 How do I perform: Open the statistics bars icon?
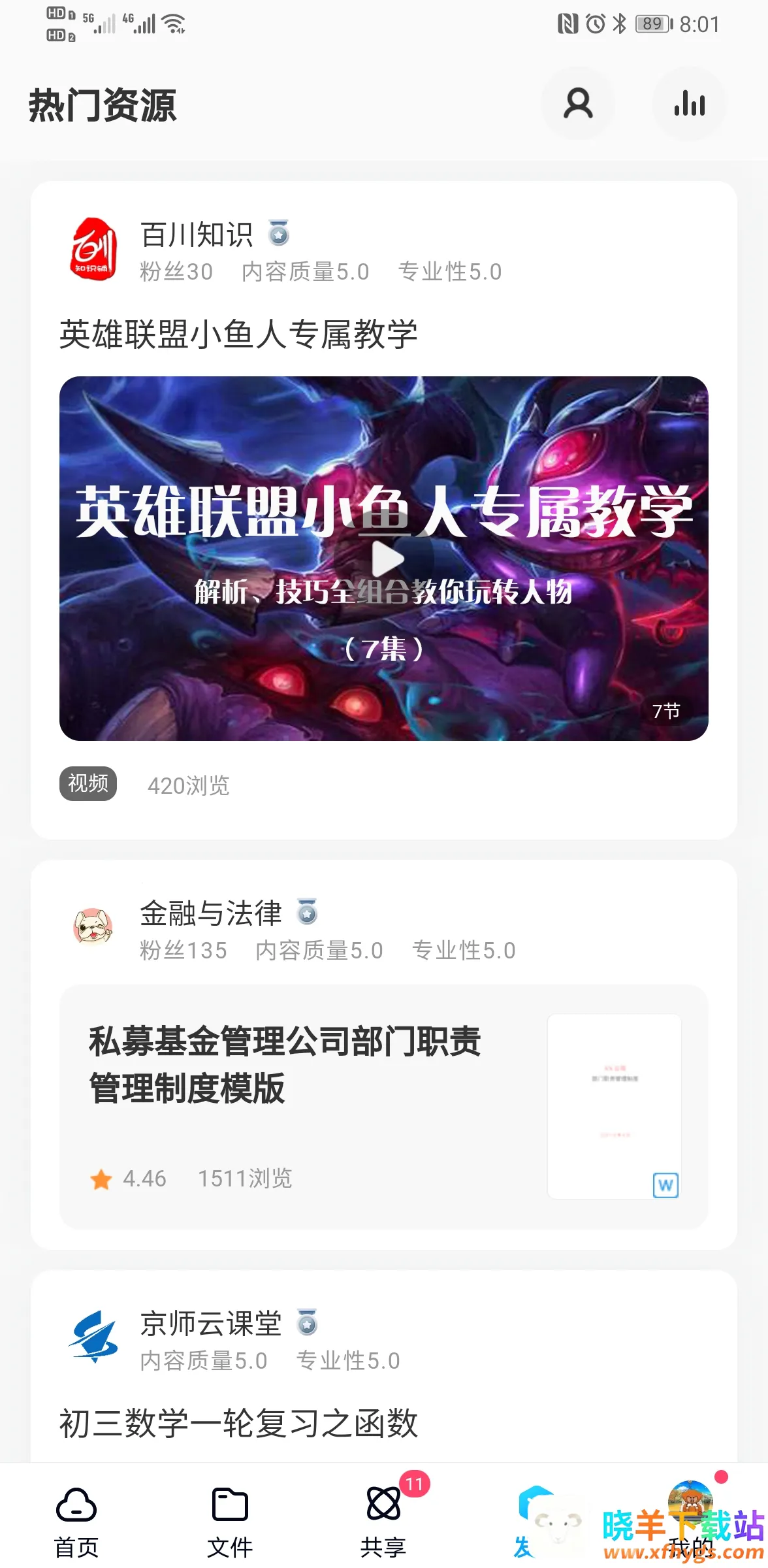click(689, 104)
